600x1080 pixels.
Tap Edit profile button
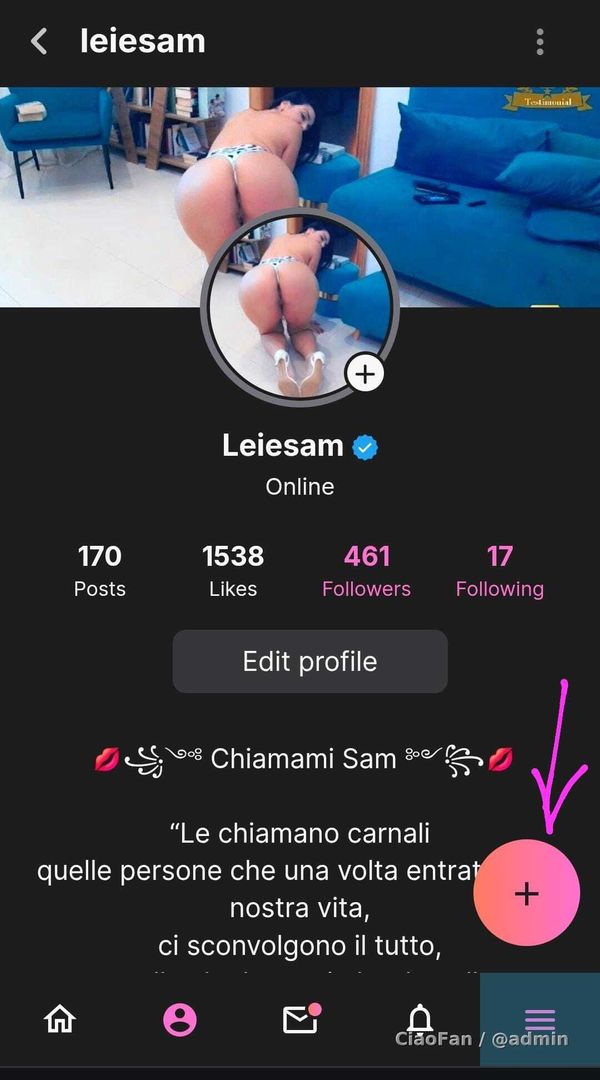tap(310, 661)
